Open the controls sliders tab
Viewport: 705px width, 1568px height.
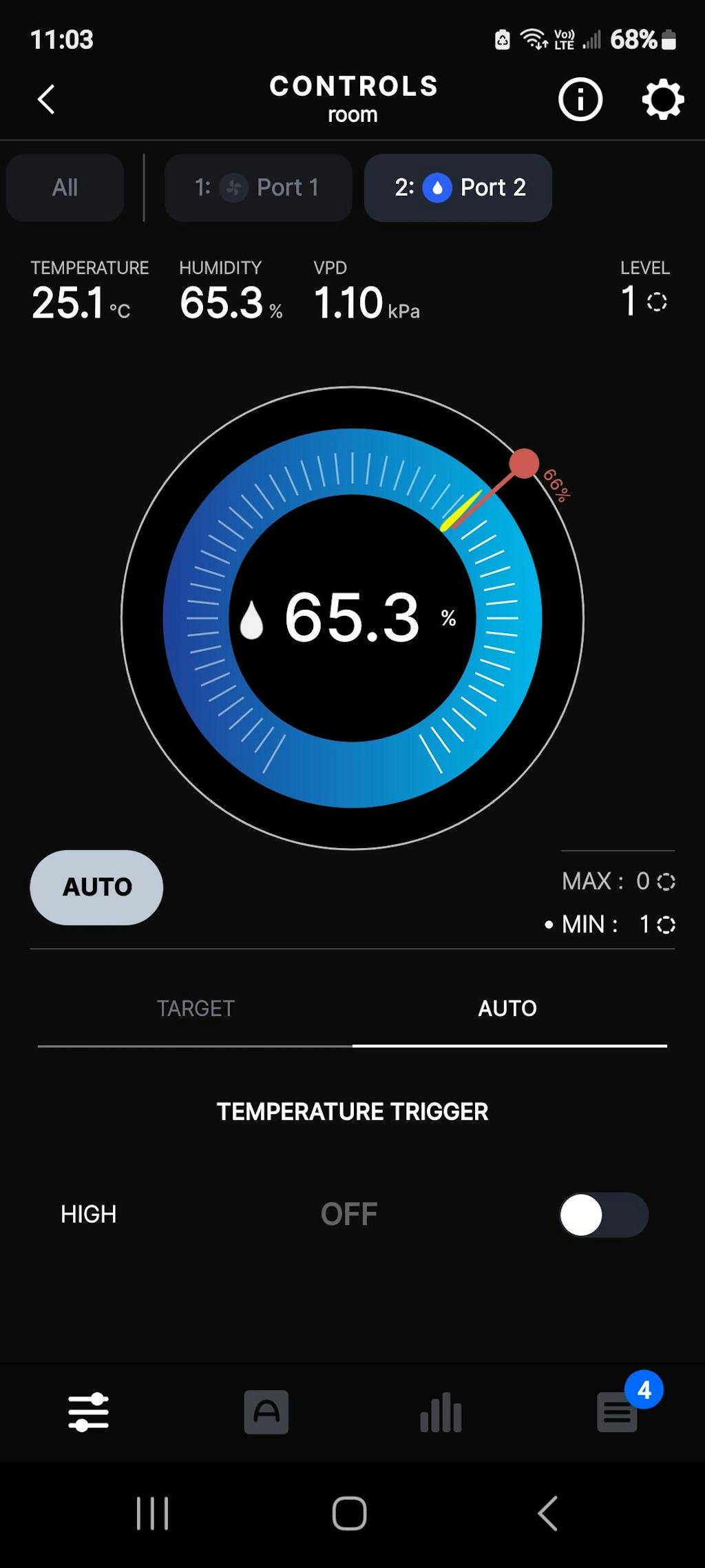pos(88,1412)
